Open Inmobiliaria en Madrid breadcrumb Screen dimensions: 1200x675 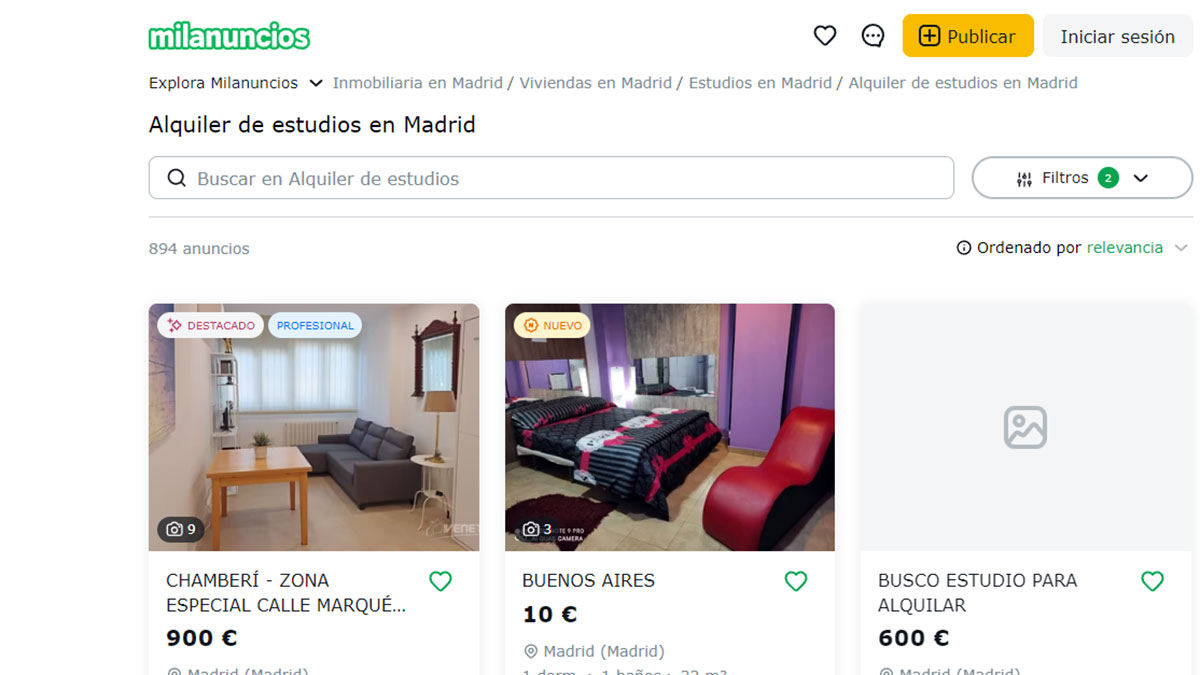pos(417,83)
